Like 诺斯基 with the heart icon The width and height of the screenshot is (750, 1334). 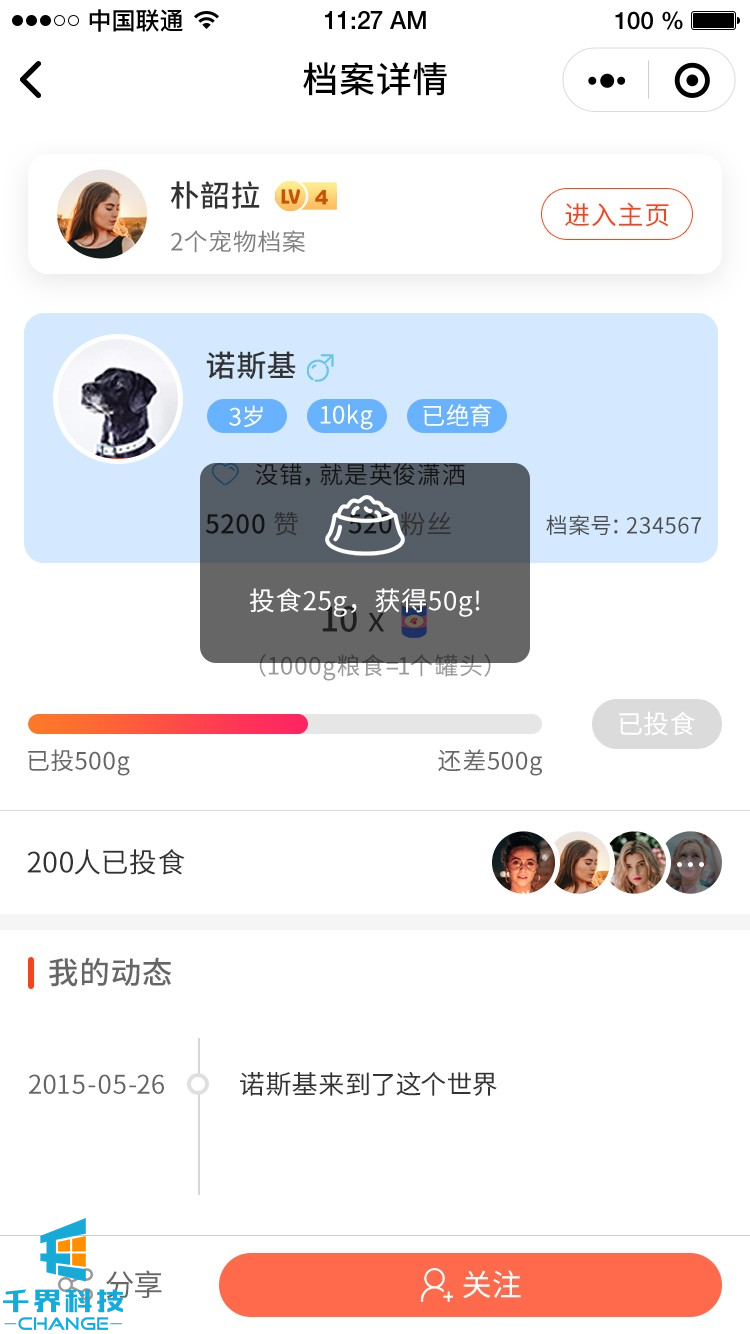pos(225,475)
